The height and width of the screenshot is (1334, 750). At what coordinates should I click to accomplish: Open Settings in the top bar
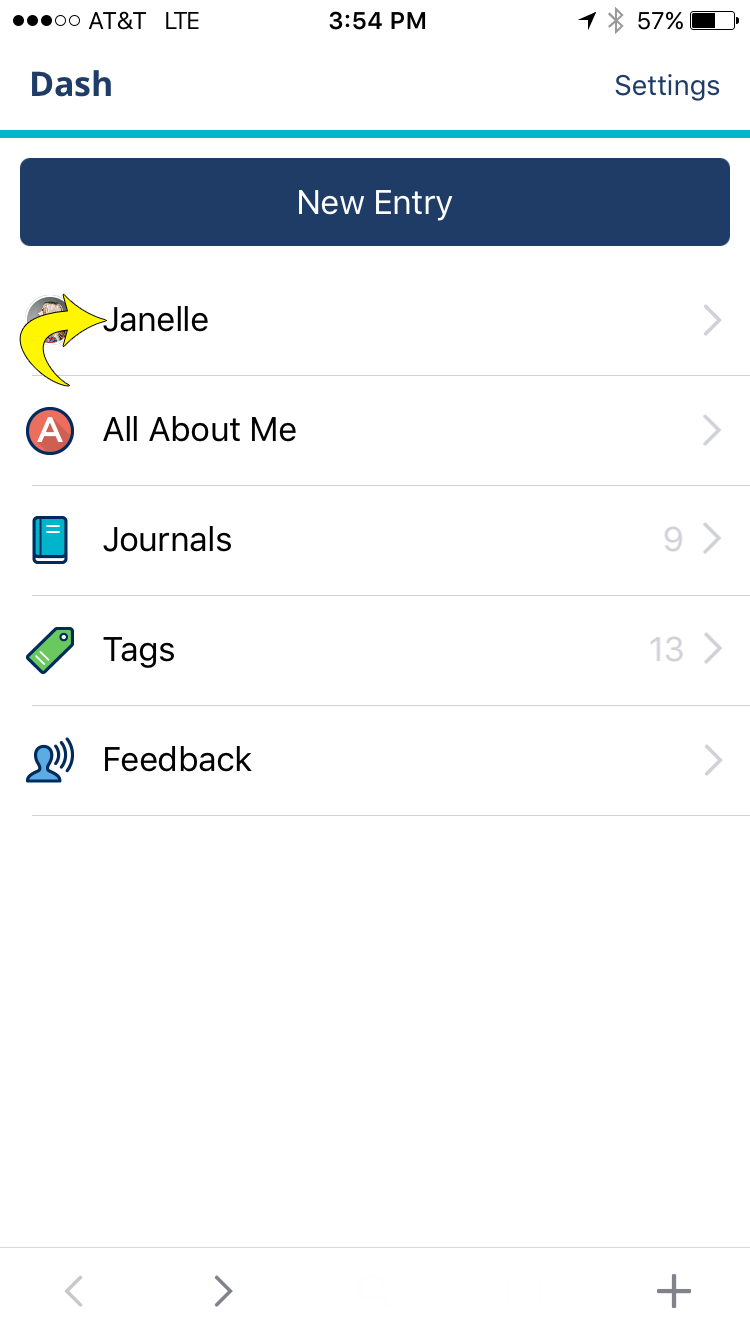point(667,86)
